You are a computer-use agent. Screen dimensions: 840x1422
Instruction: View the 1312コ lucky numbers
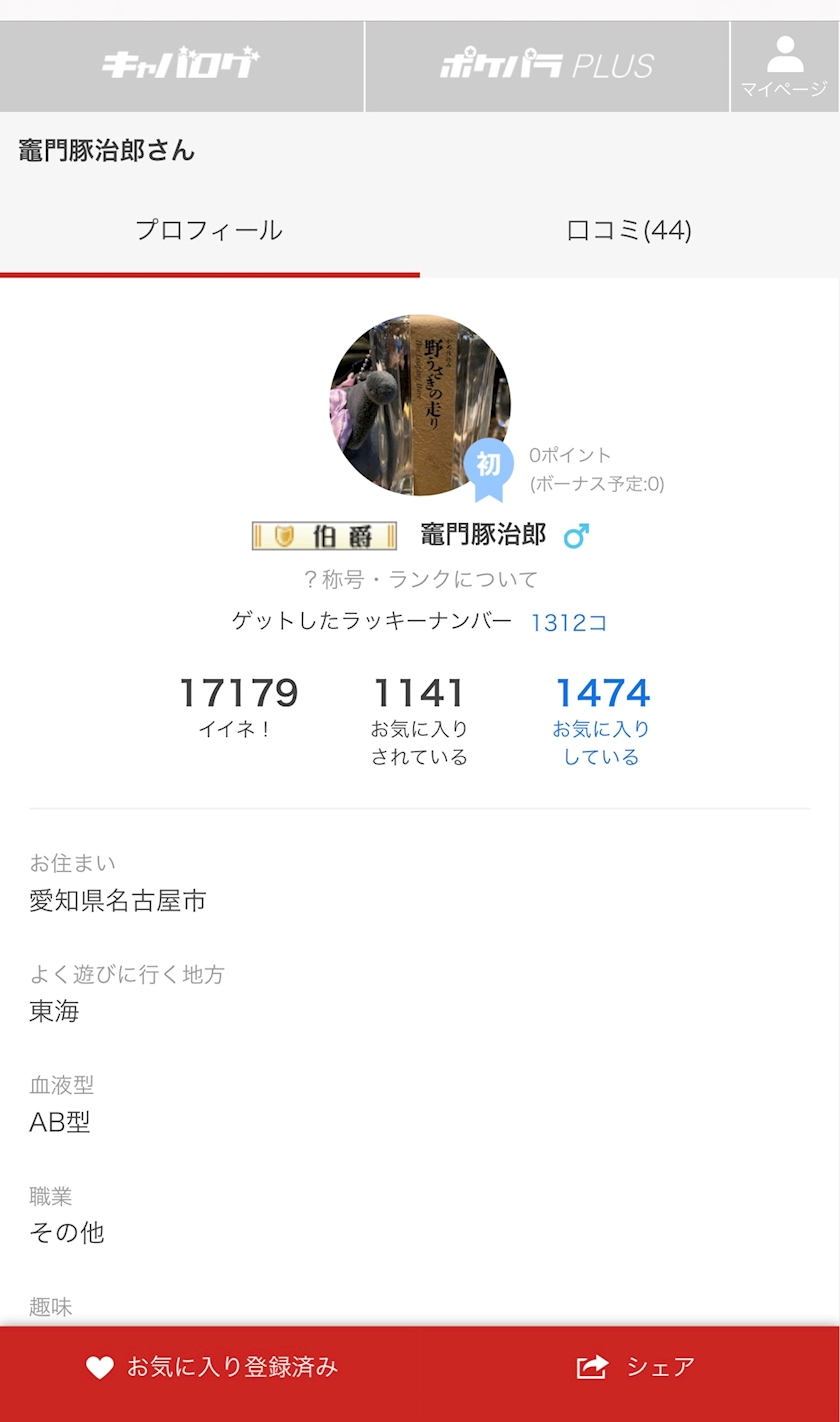pos(569,623)
